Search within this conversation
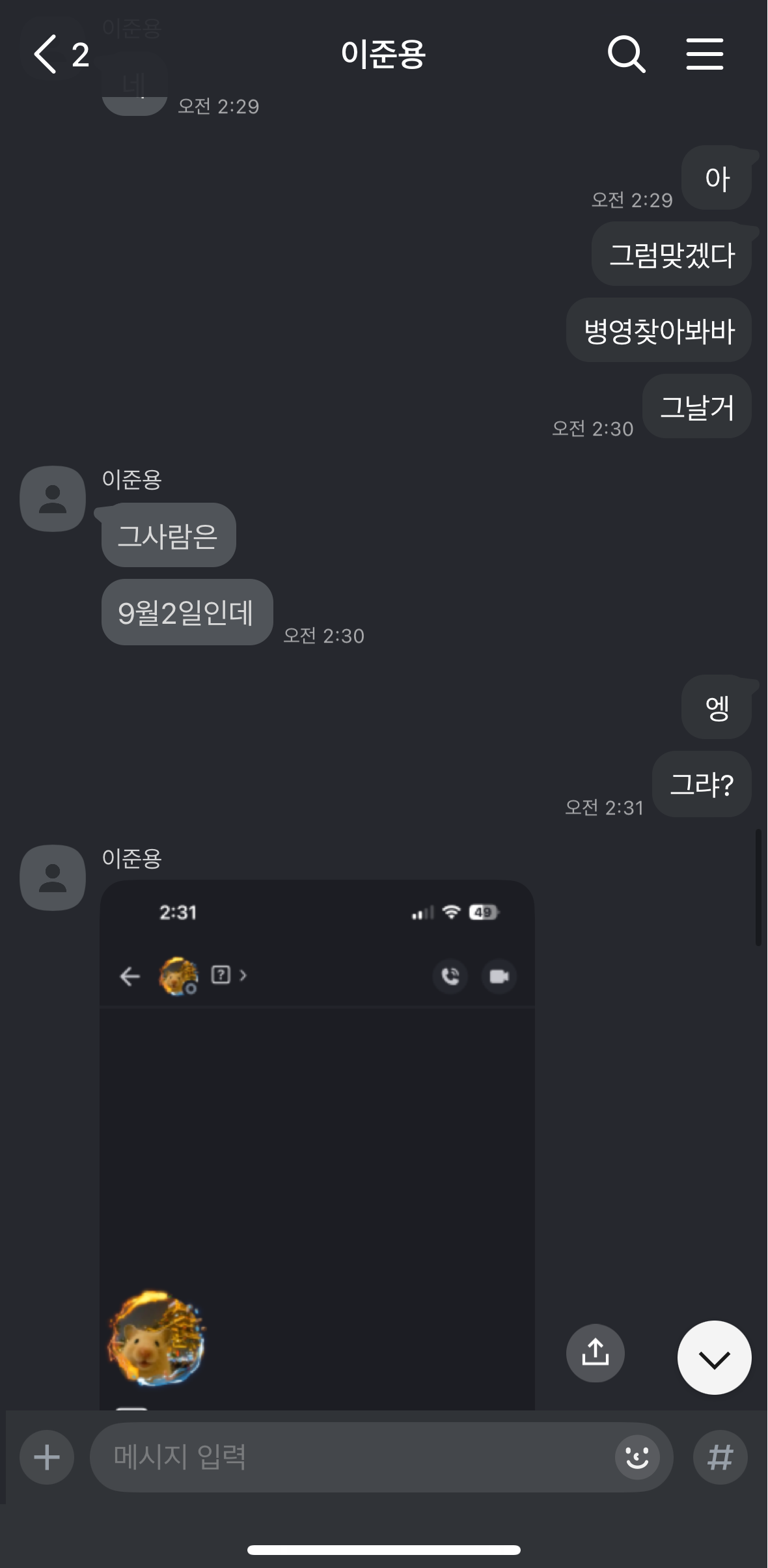The width and height of the screenshot is (768, 1568). click(x=626, y=54)
